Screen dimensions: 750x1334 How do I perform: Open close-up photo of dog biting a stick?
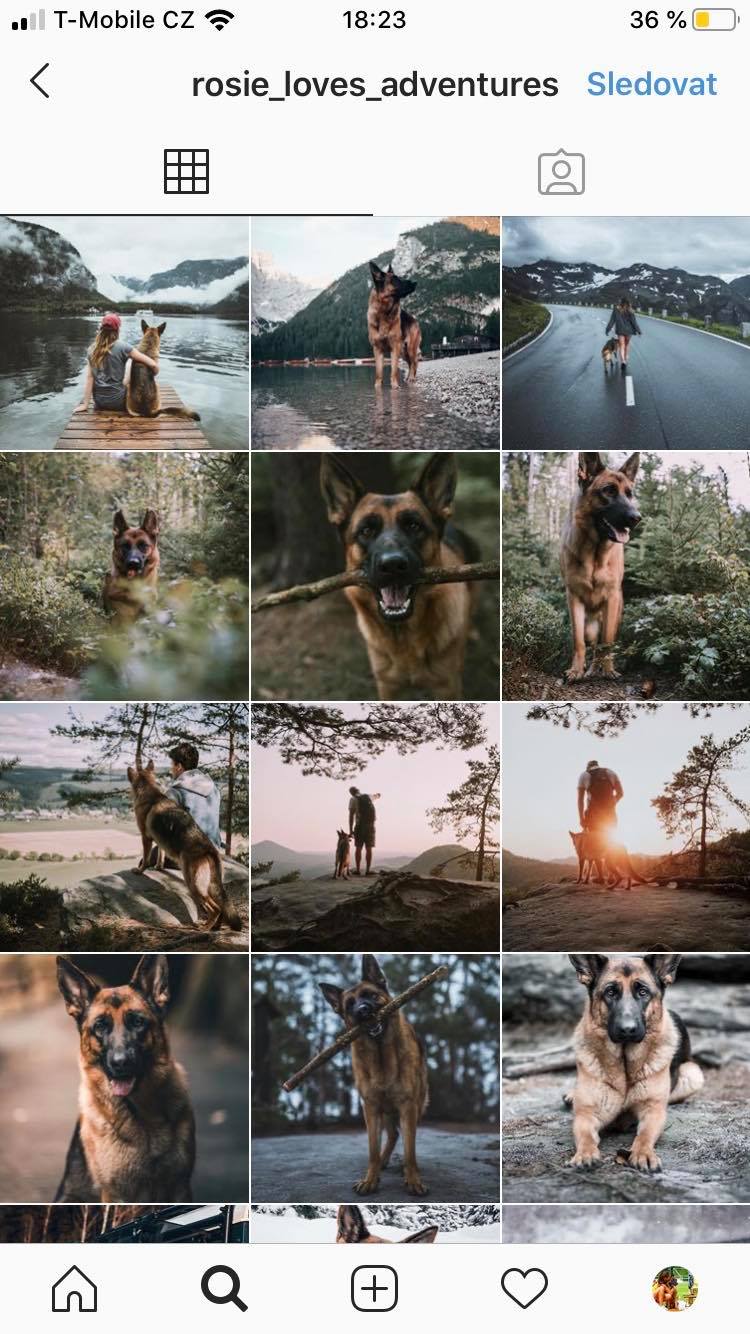click(x=375, y=576)
